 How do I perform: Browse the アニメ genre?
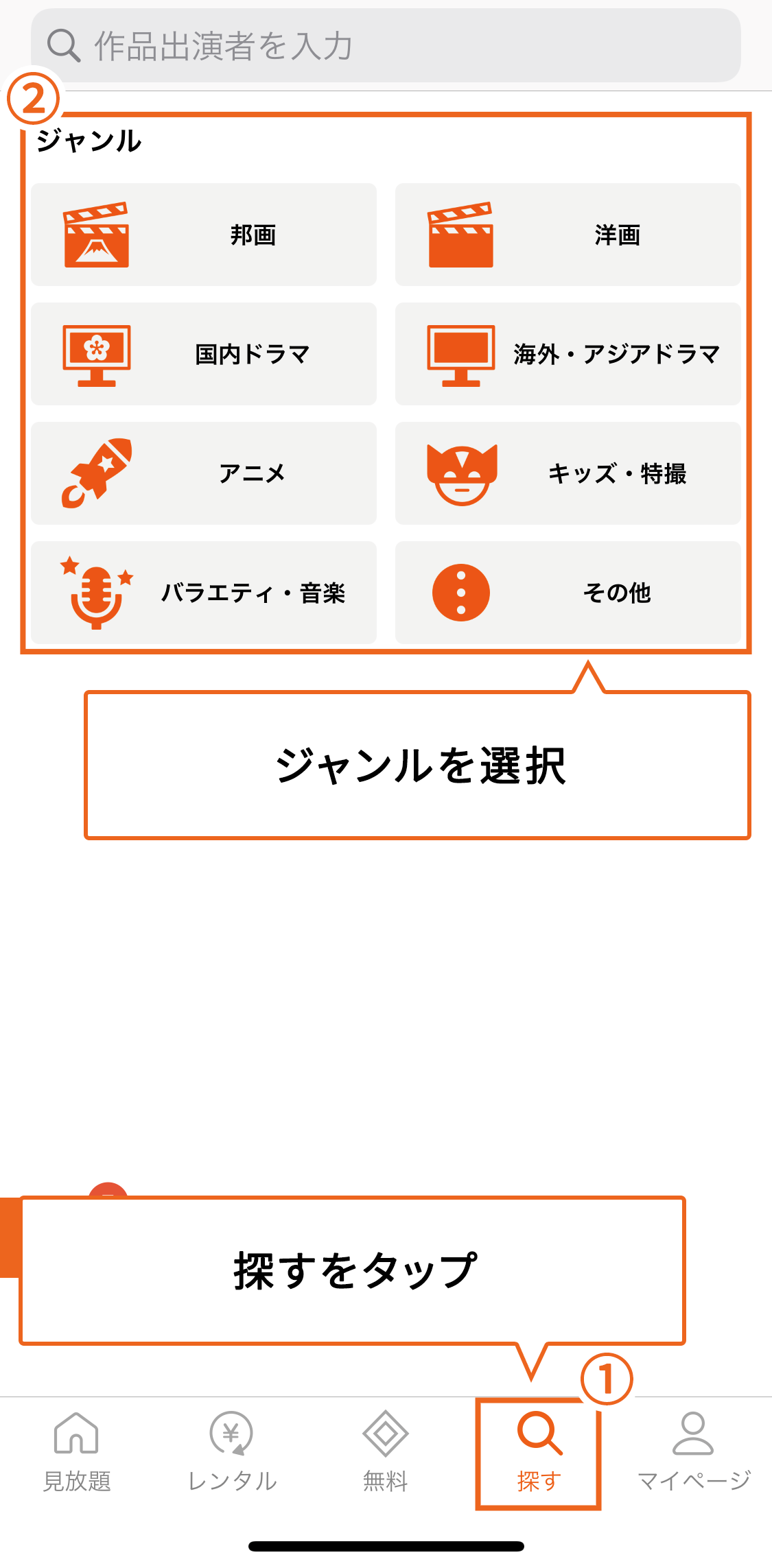pyautogui.click(x=204, y=473)
